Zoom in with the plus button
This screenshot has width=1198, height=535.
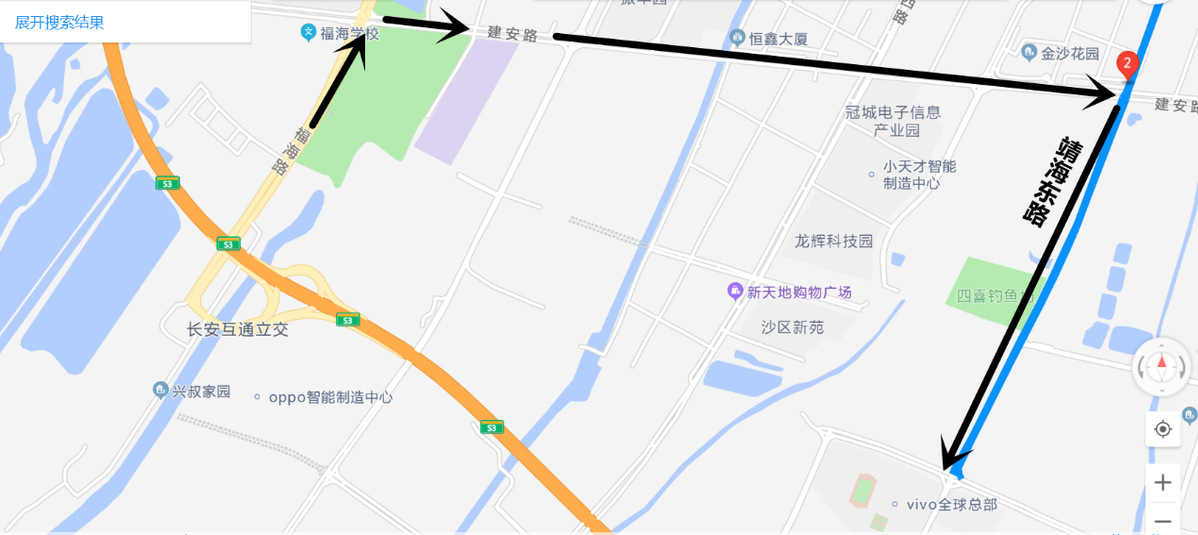coord(1163,483)
